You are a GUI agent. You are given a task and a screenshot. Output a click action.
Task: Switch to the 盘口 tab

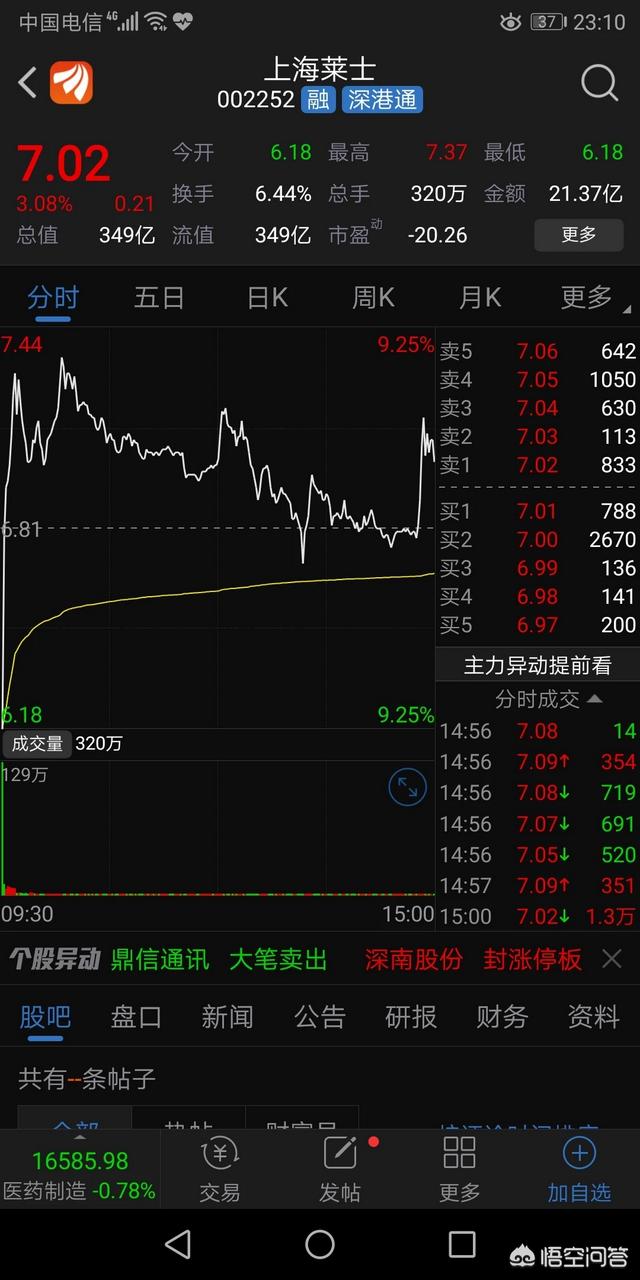click(136, 1017)
